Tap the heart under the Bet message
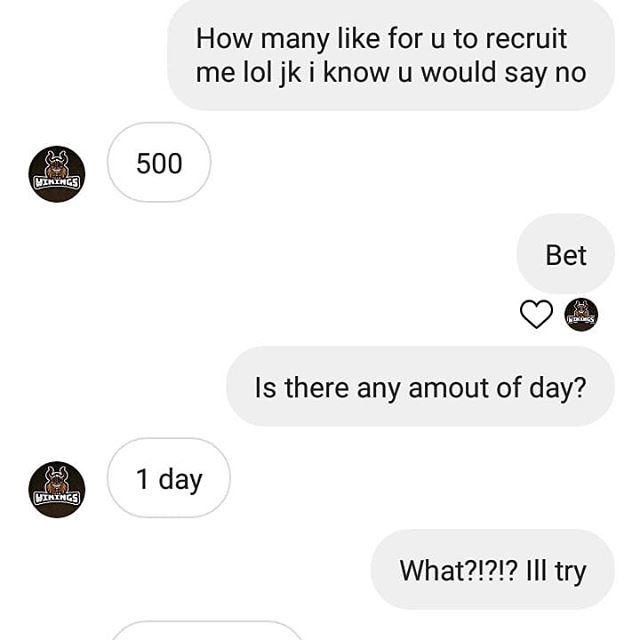The width and height of the screenshot is (640, 640). point(537,314)
